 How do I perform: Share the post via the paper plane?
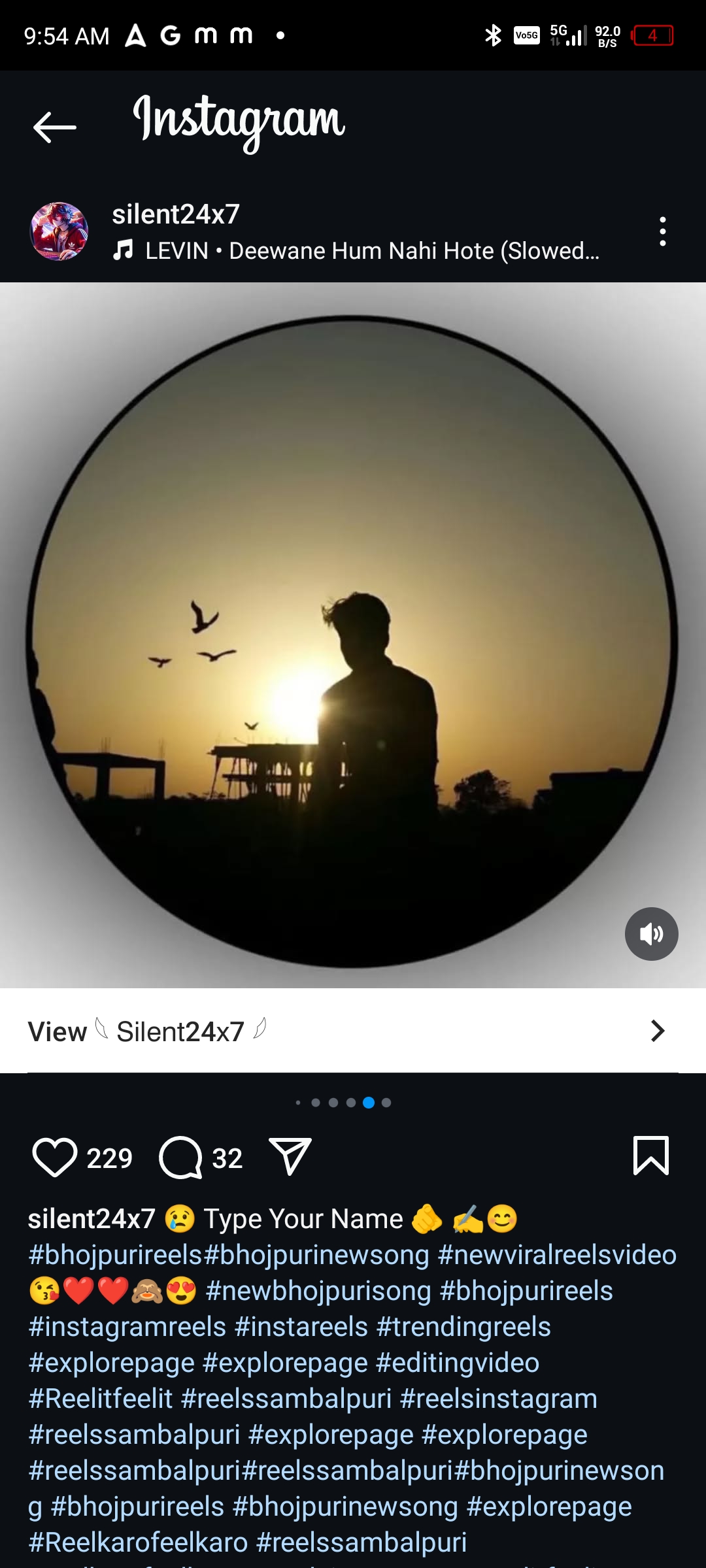click(290, 1156)
